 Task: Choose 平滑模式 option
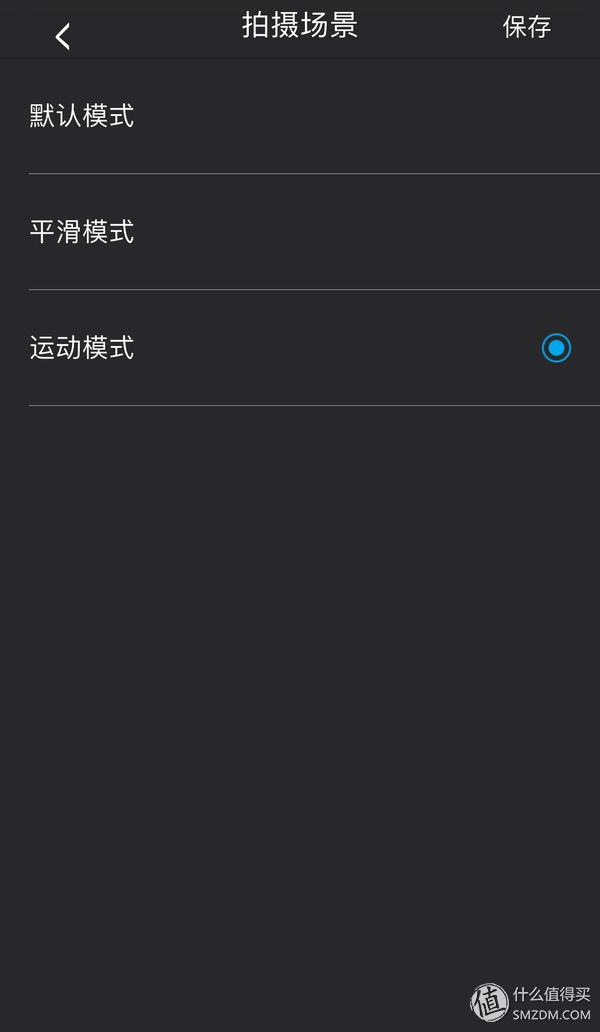pyautogui.click(x=82, y=232)
